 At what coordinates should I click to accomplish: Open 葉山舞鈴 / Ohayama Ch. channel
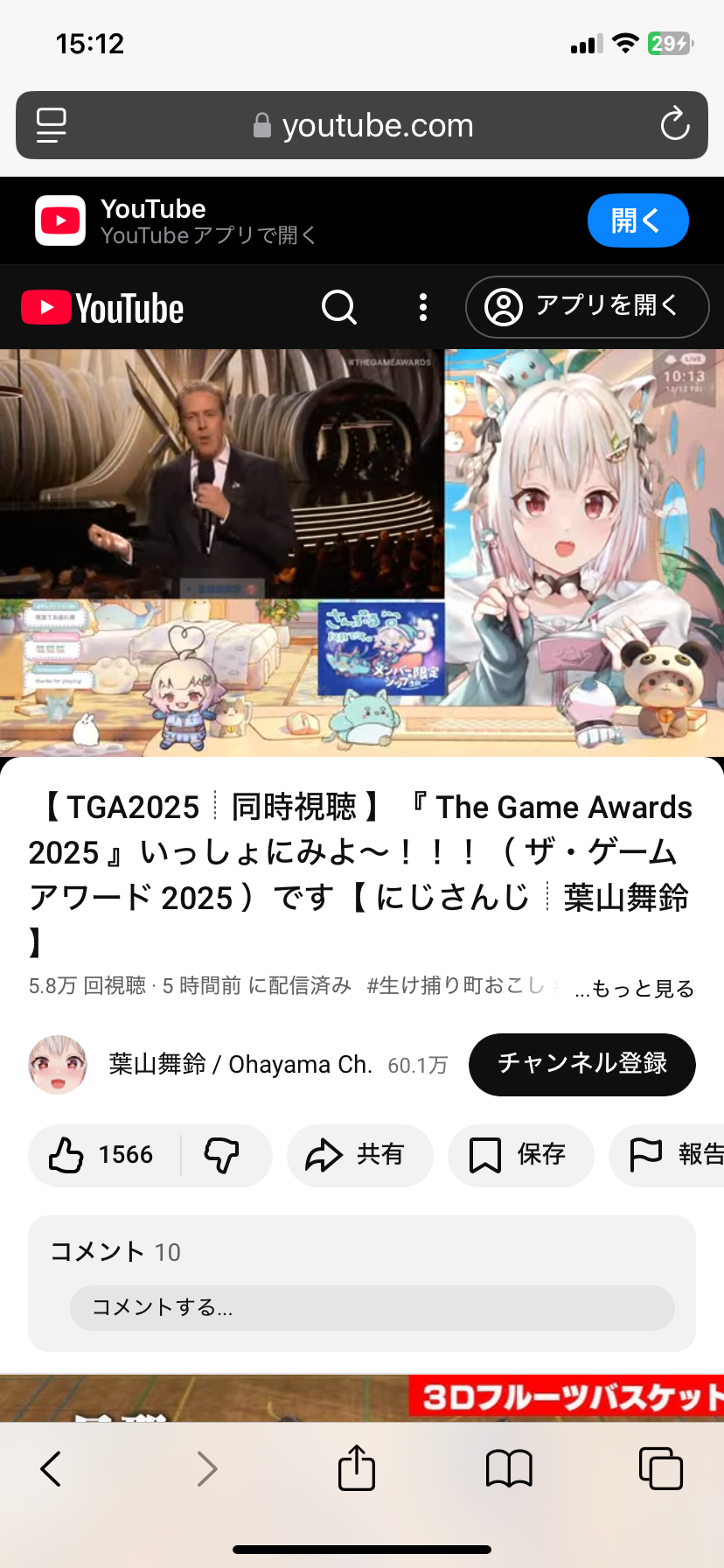click(x=240, y=1065)
